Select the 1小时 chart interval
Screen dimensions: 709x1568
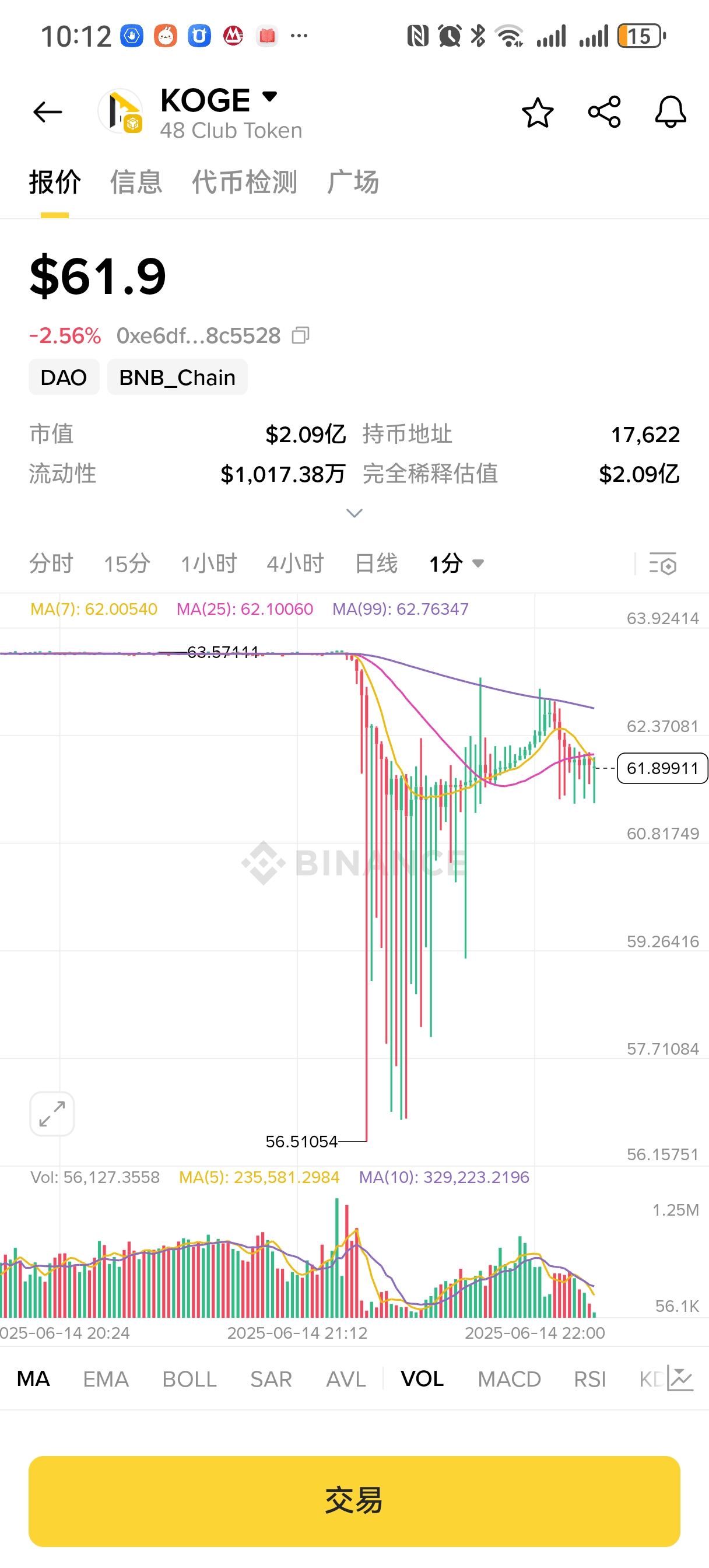coord(208,563)
